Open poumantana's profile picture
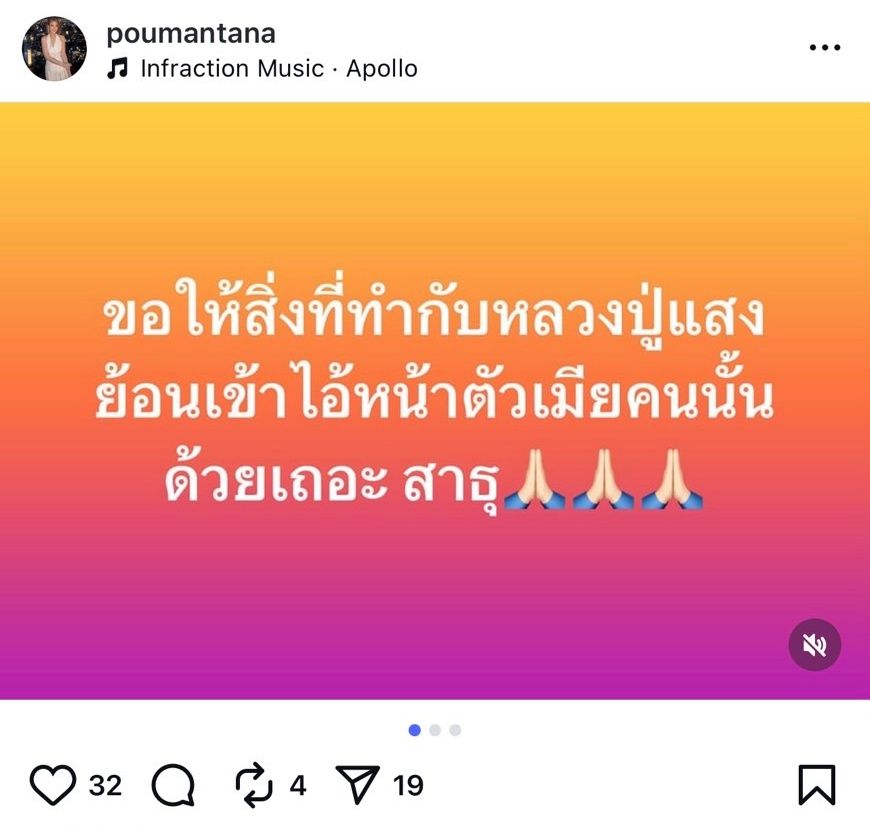This screenshot has width=870, height=828. 55,49
